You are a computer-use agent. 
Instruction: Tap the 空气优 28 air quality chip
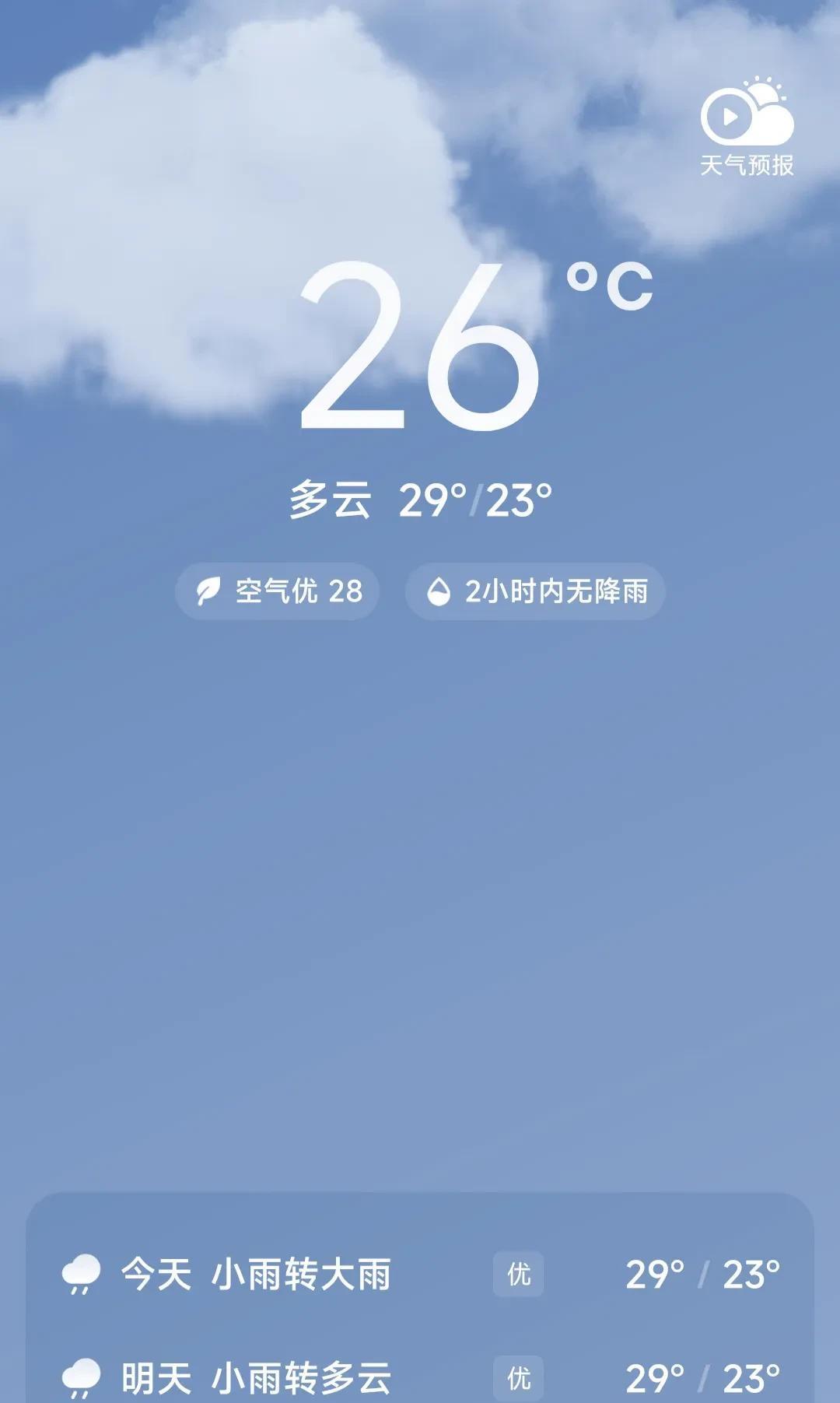pos(277,591)
